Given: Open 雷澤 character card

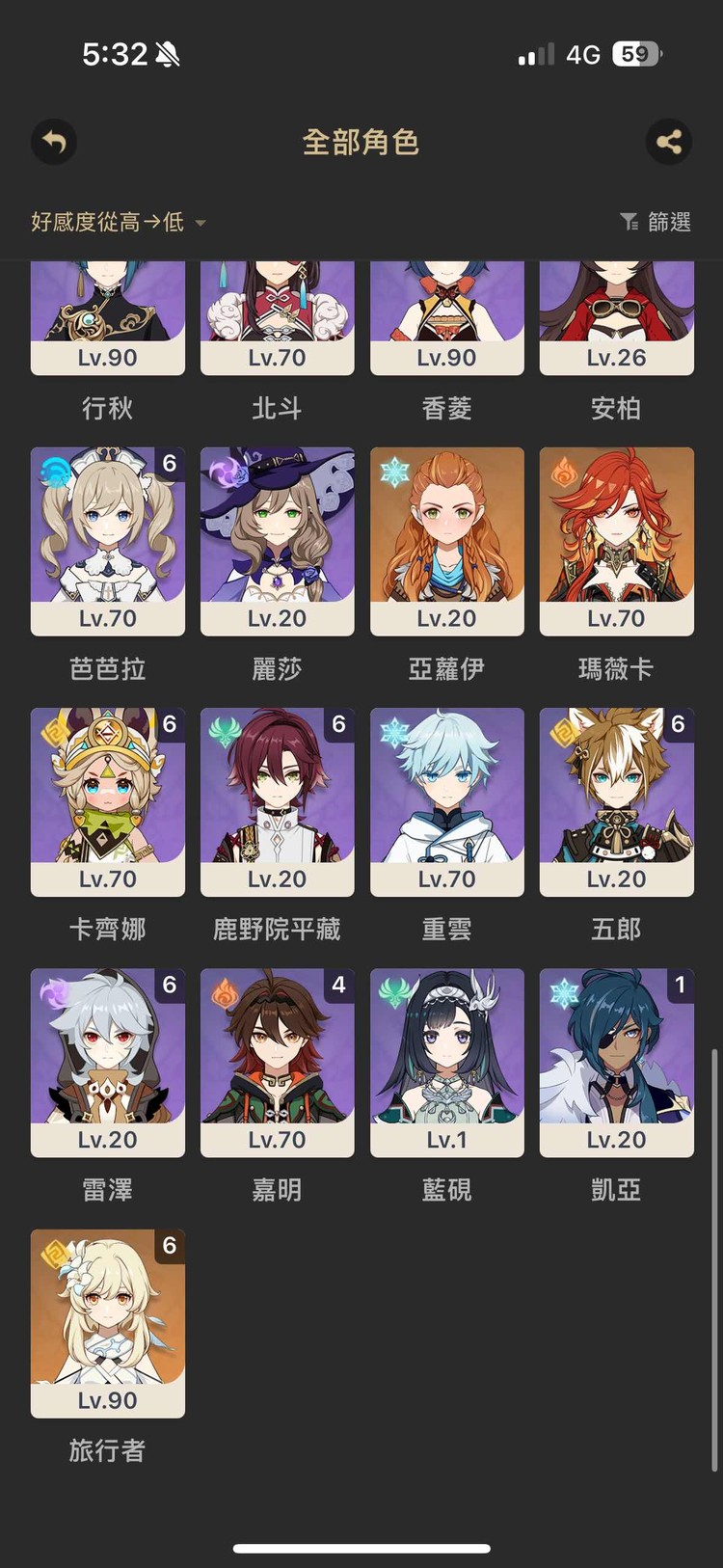Looking at the screenshot, I should (x=108, y=1061).
